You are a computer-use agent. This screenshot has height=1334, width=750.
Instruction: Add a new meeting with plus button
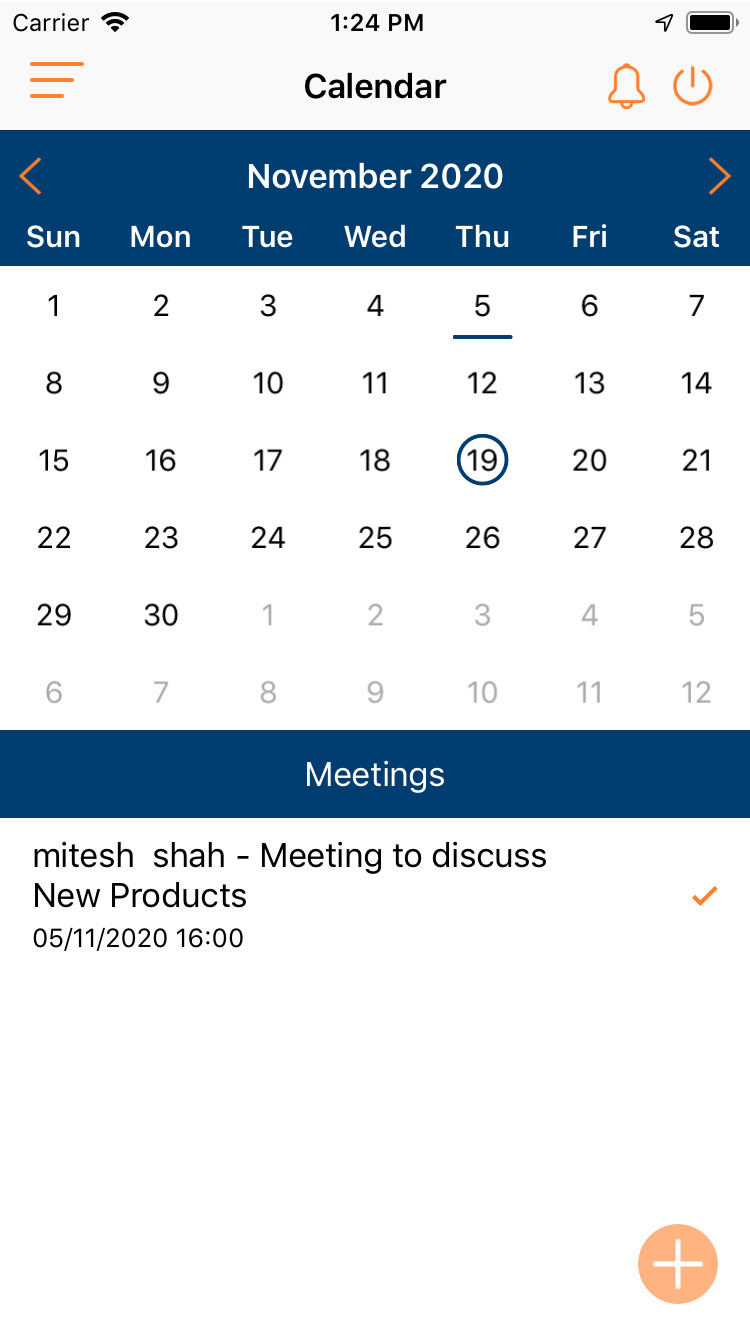pyautogui.click(x=678, y=1264)
